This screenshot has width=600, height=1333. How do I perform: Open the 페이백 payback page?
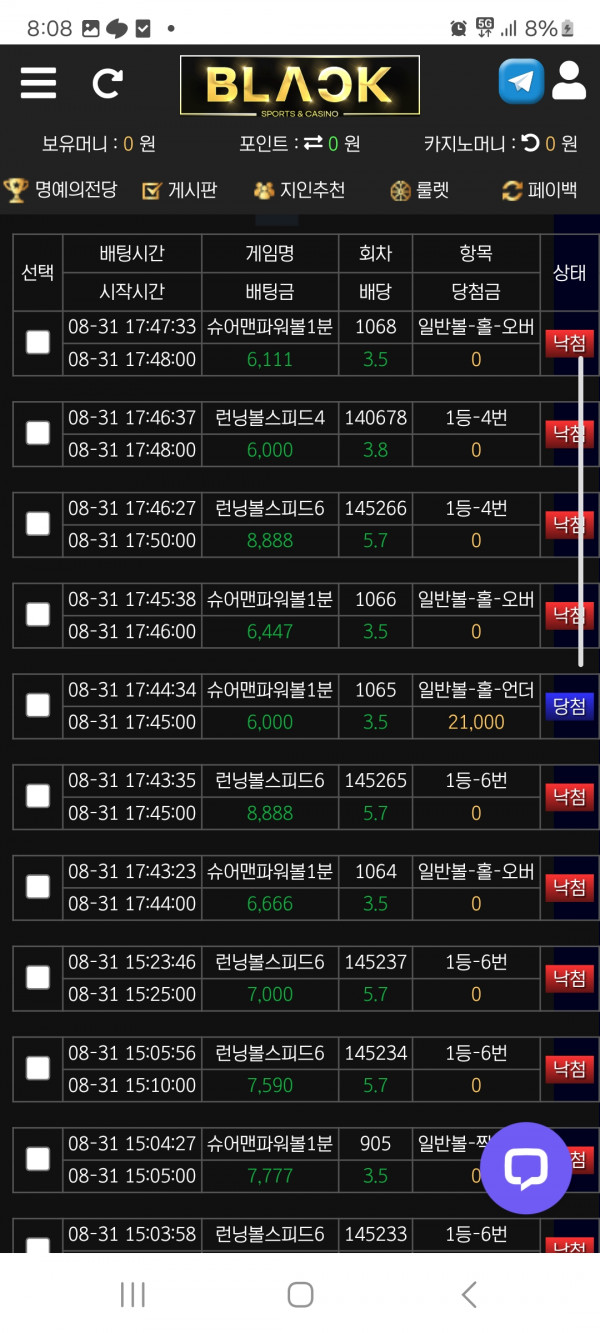[540, 190]
